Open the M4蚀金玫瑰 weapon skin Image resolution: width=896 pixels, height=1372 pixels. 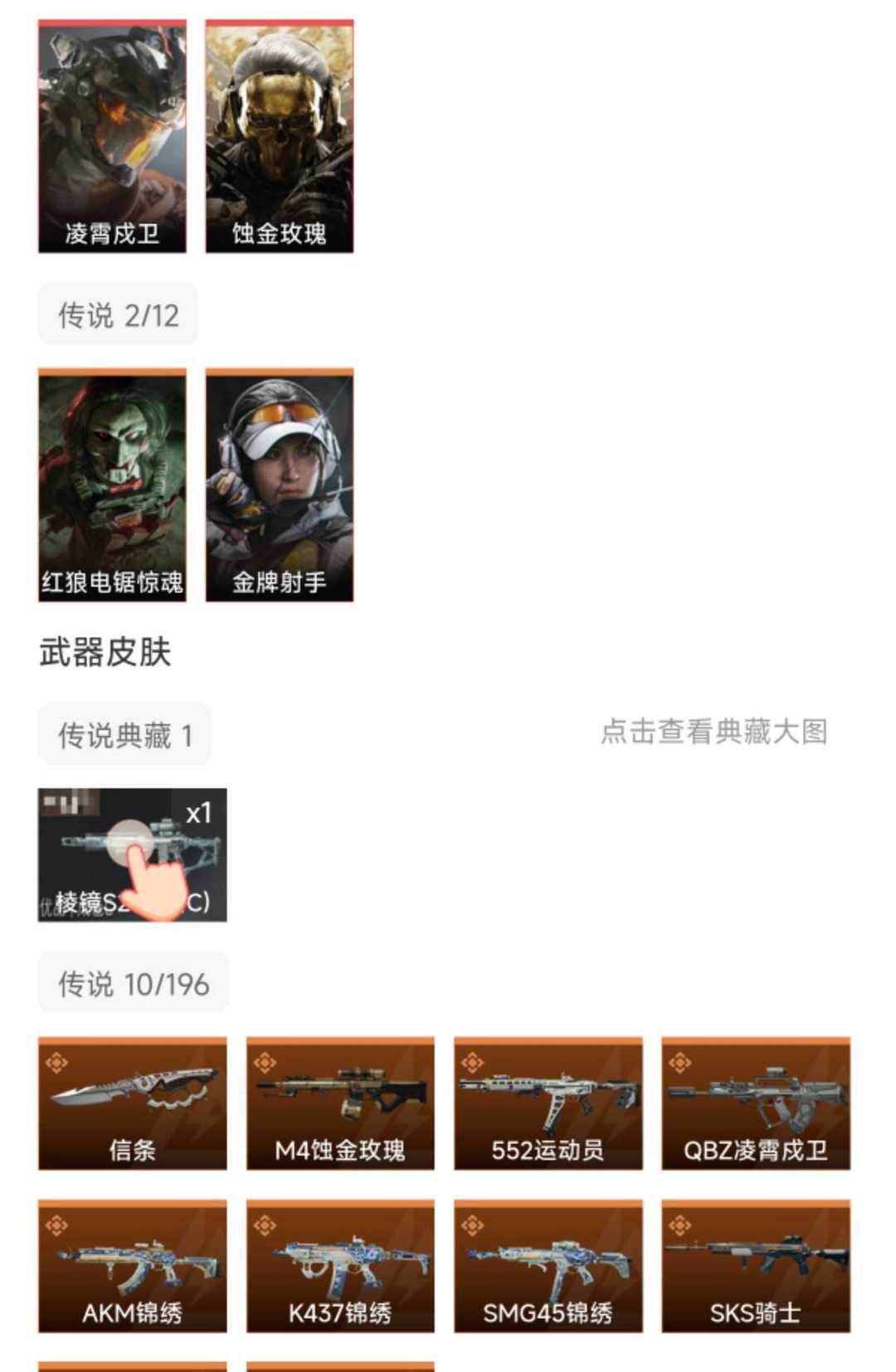340,1103
